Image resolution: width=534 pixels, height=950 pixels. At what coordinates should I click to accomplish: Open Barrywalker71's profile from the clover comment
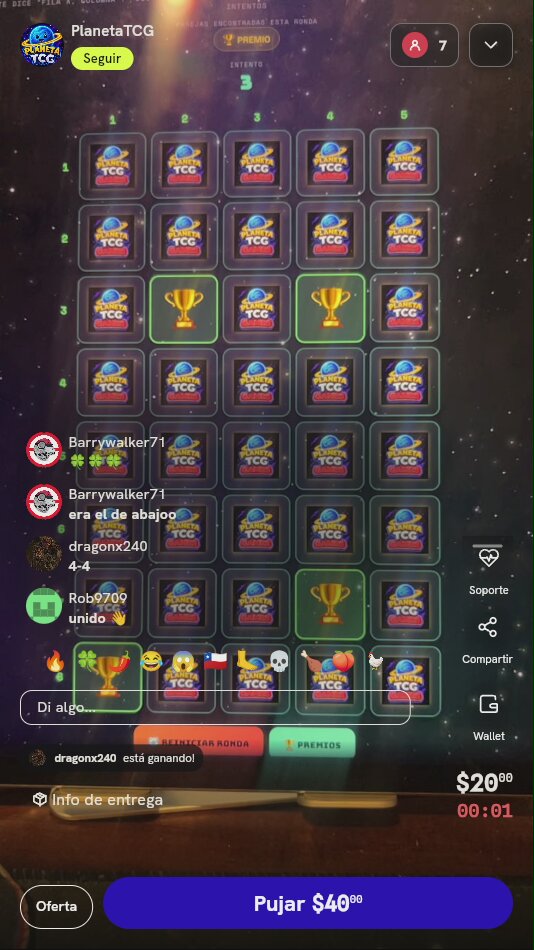click(44, 450)
